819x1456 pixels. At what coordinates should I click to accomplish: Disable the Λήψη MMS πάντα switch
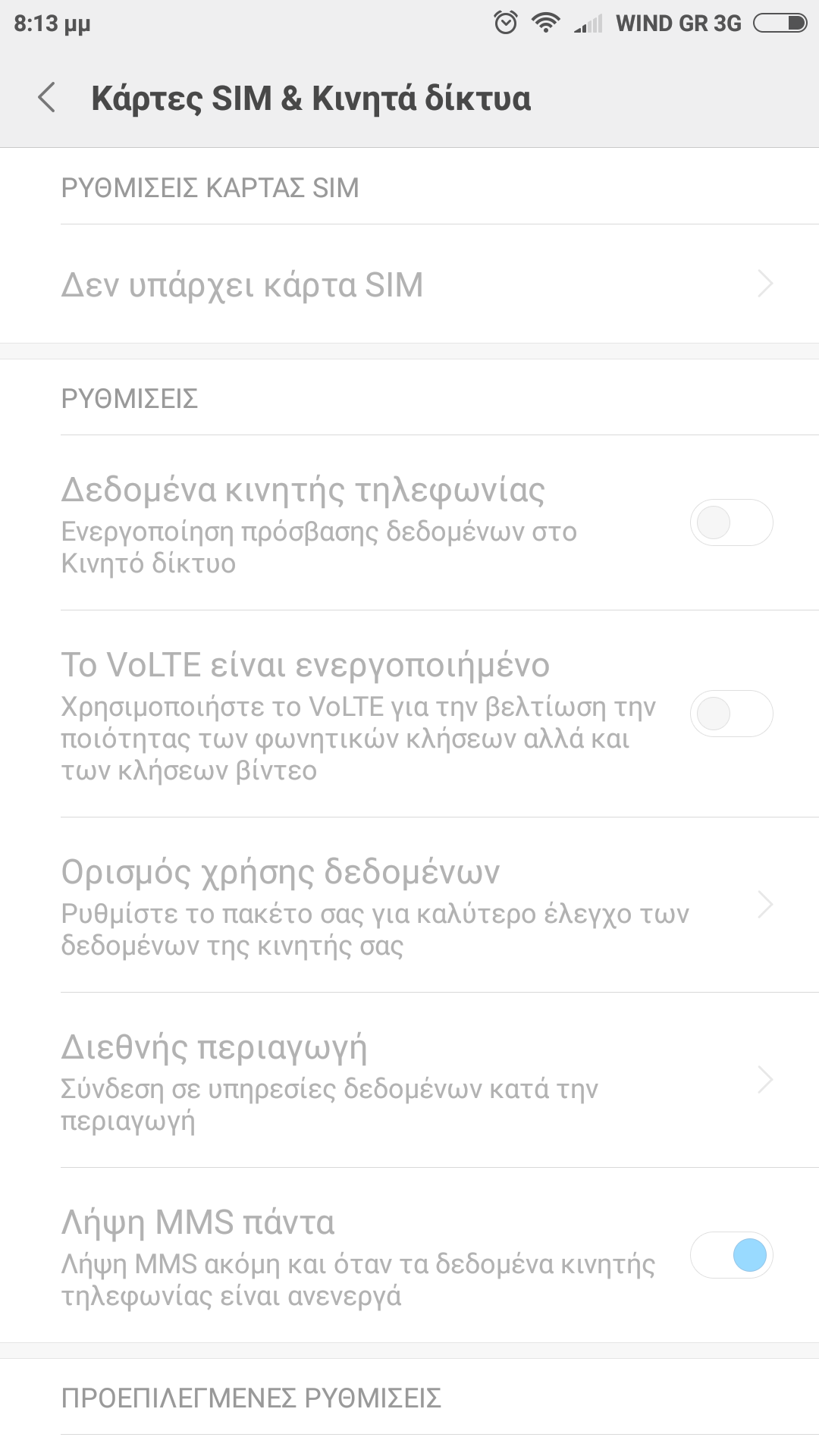click(x=730, y=1256)
